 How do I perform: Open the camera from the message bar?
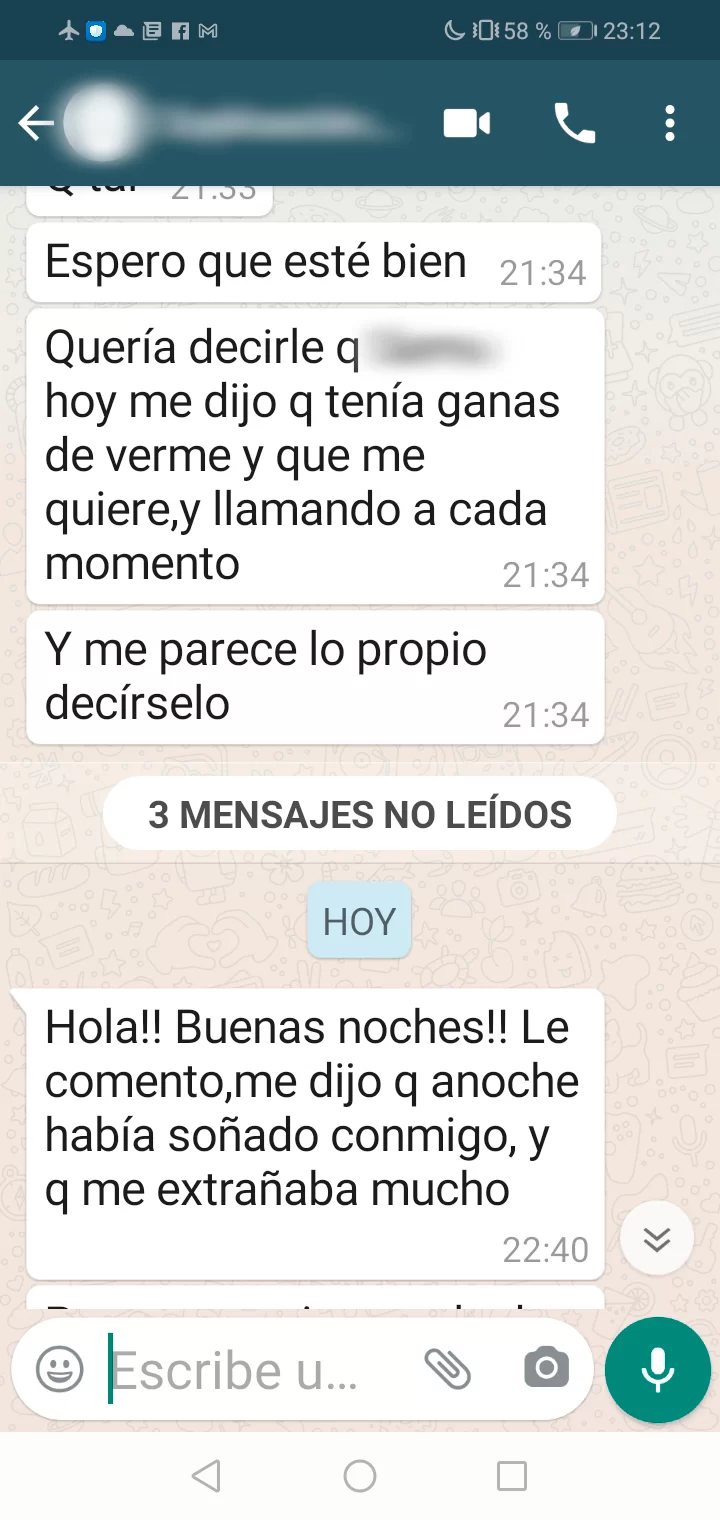point(546,1368)
